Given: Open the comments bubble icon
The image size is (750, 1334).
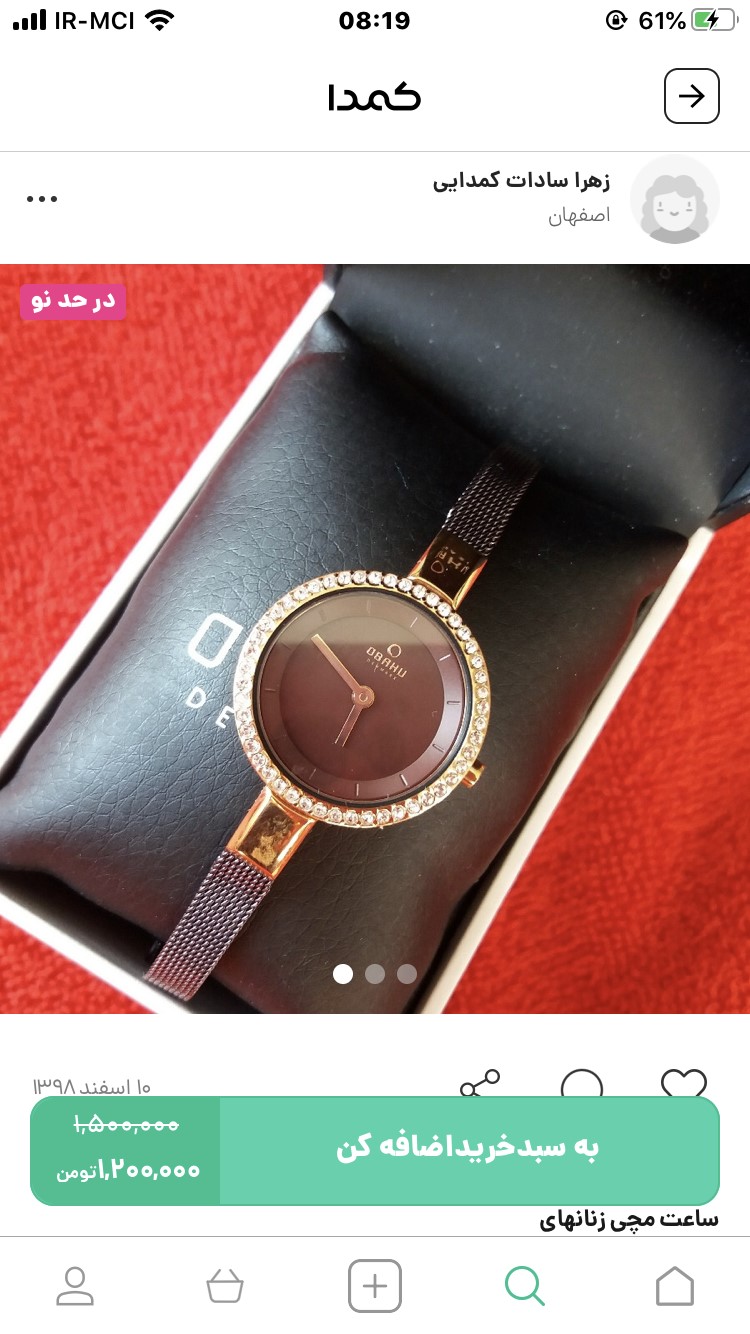Looking at the screenshot, I should [x=582, y=1085].
